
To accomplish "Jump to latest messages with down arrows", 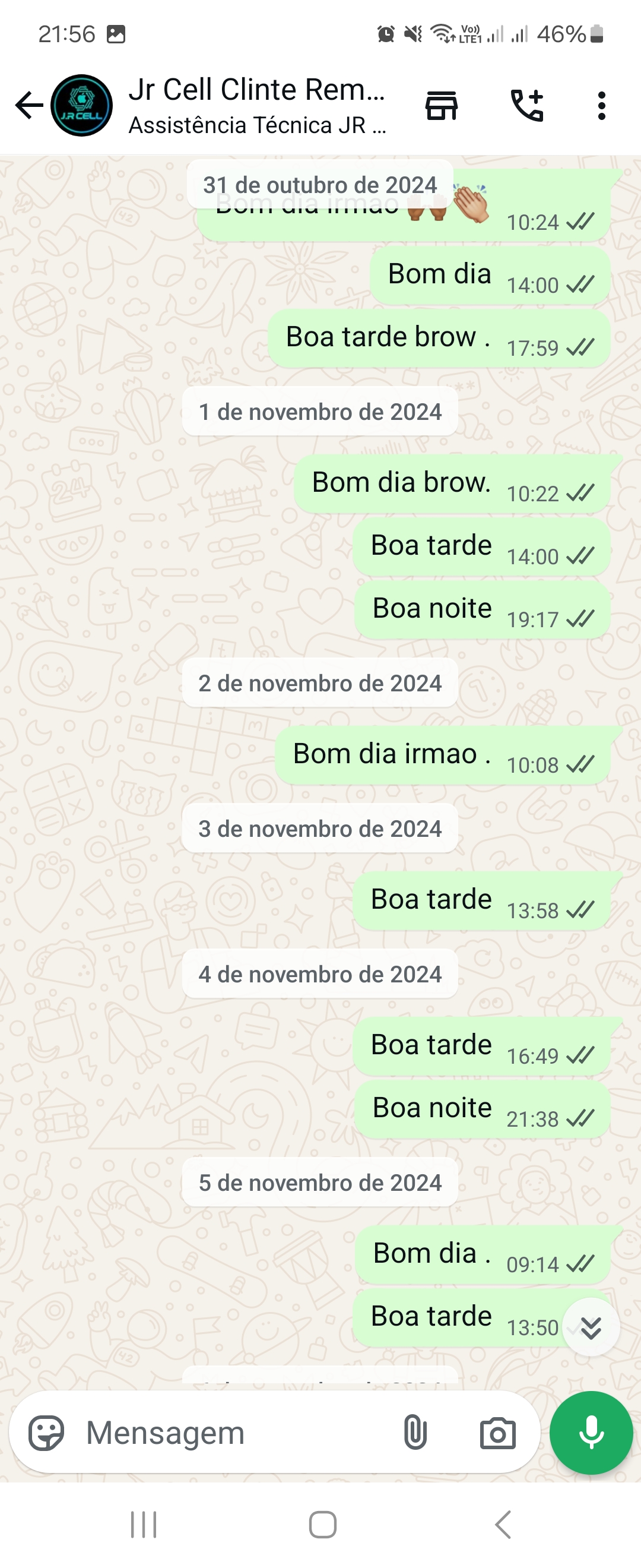I will (591, 1327).
